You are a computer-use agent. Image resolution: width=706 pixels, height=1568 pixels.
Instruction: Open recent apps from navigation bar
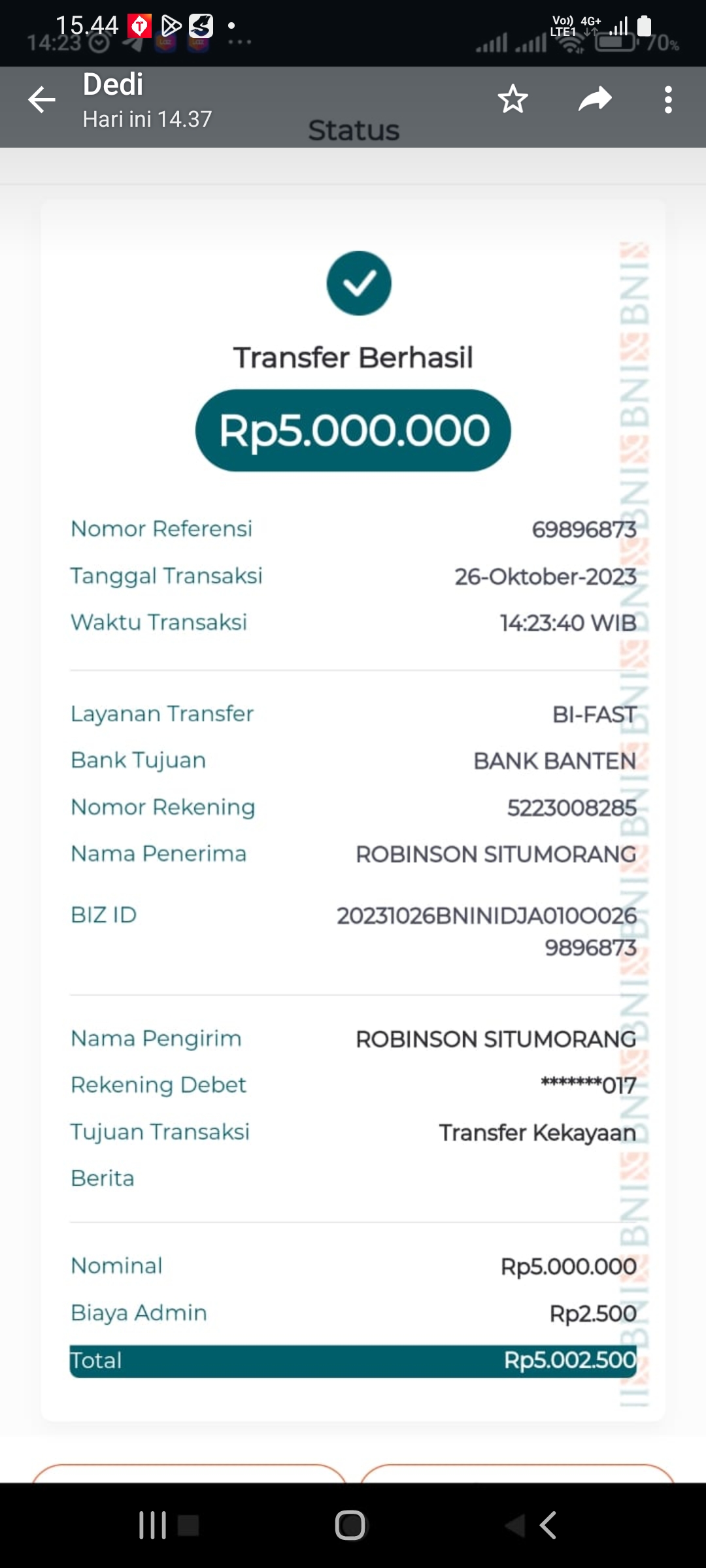[x=153, y=1526]
